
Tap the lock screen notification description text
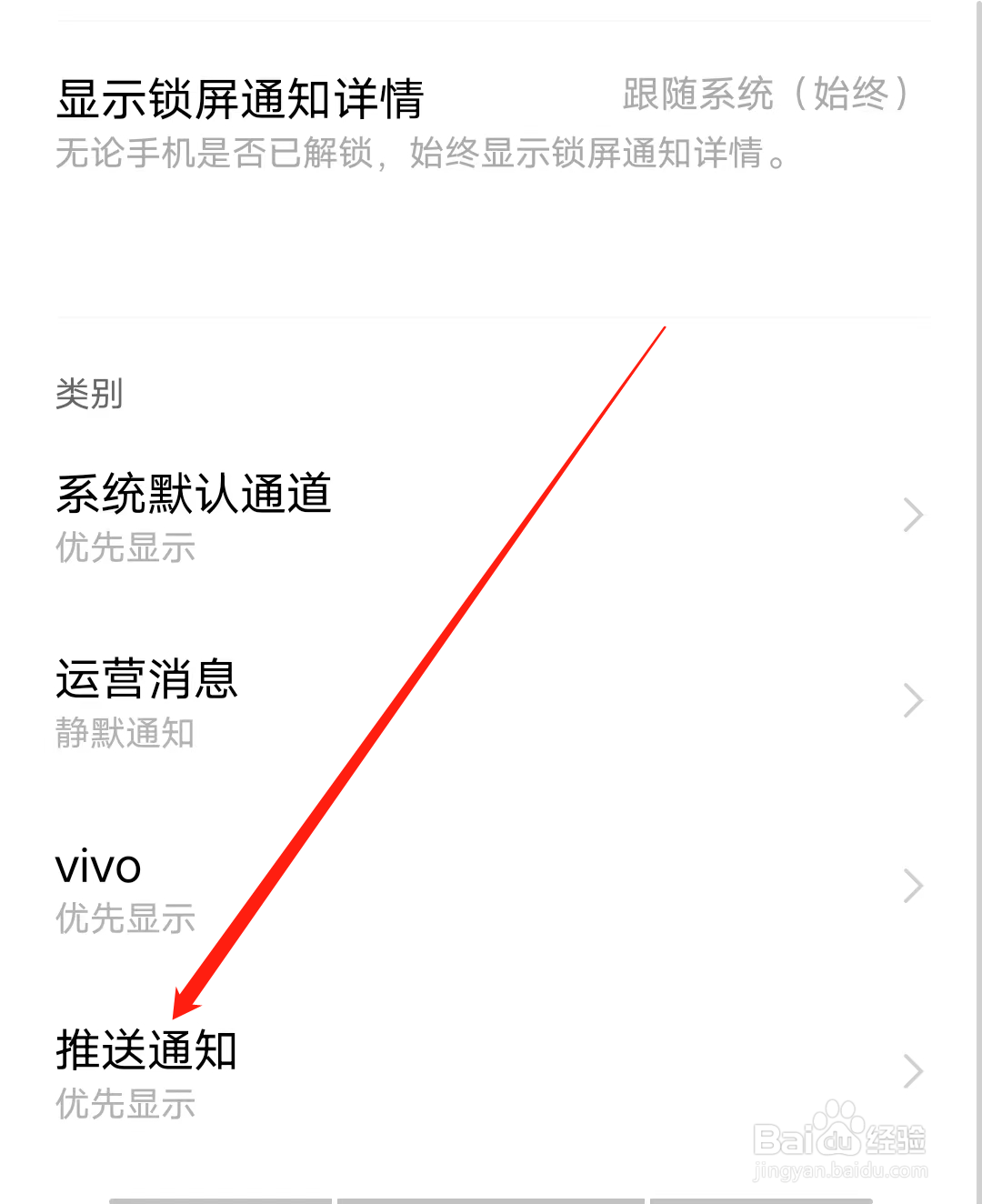click(418, 156)
